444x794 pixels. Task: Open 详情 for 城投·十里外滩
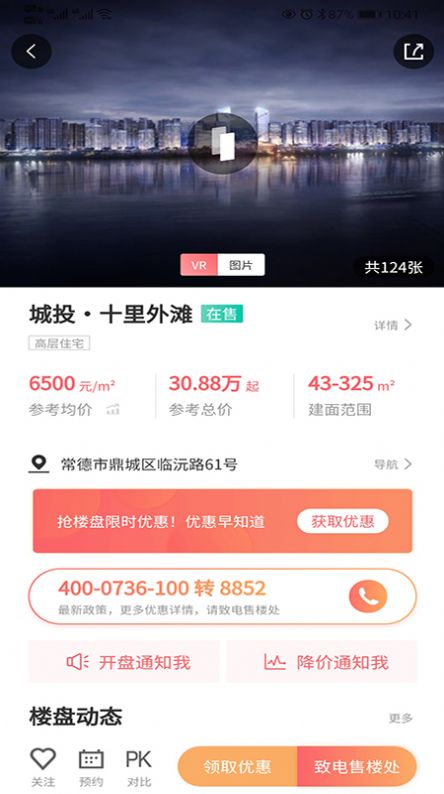pyautogui.click(x=393, y=325)
